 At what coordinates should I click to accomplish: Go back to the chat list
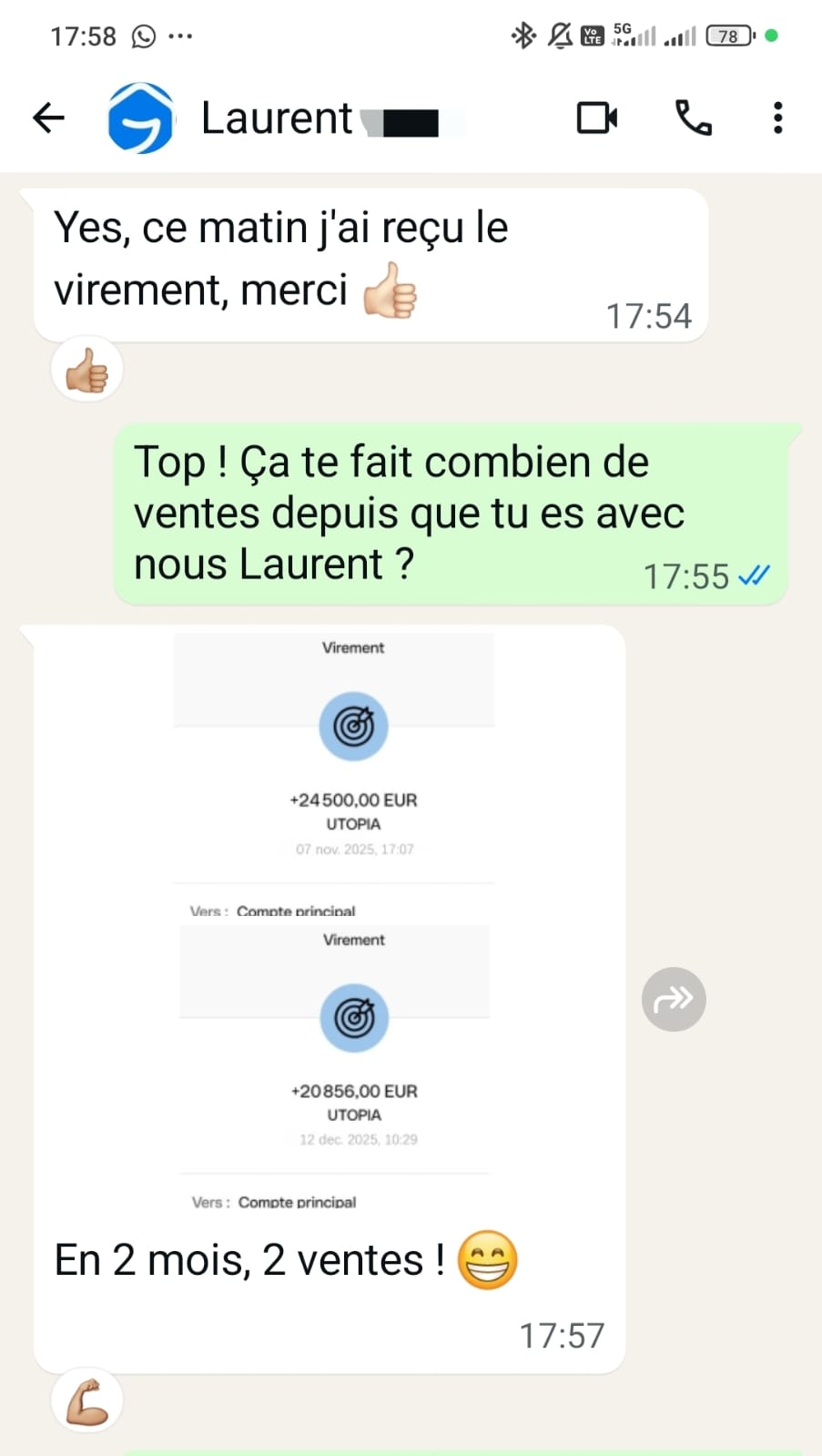pyautogui.click(x=49, y=117)
